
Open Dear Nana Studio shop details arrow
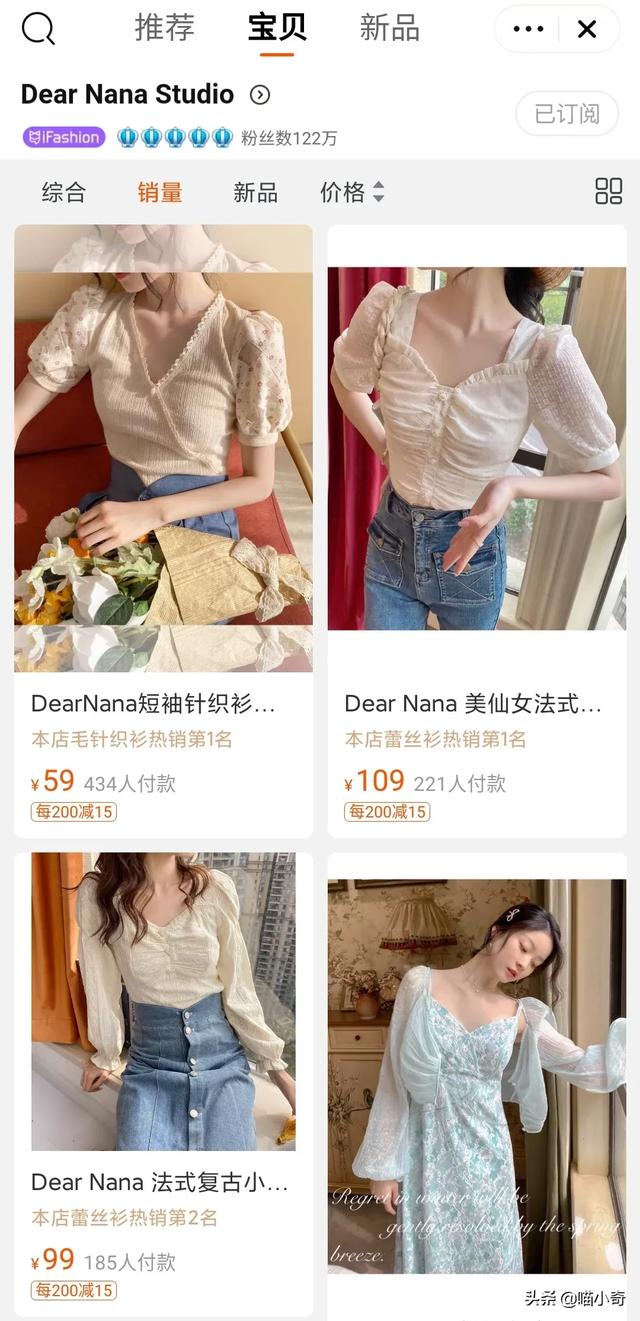[260, 95]
